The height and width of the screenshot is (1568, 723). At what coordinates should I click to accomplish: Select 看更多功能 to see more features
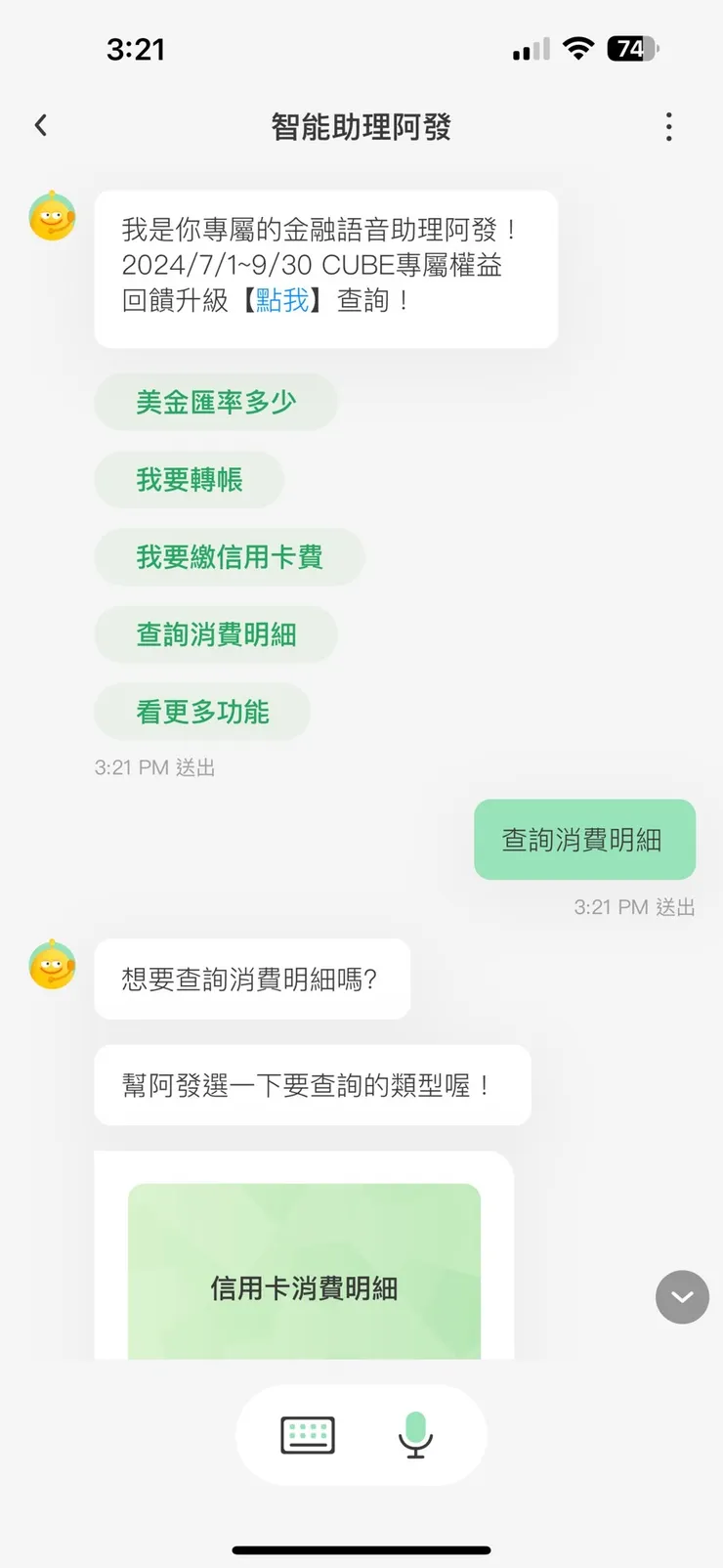(x=202, y=712)
